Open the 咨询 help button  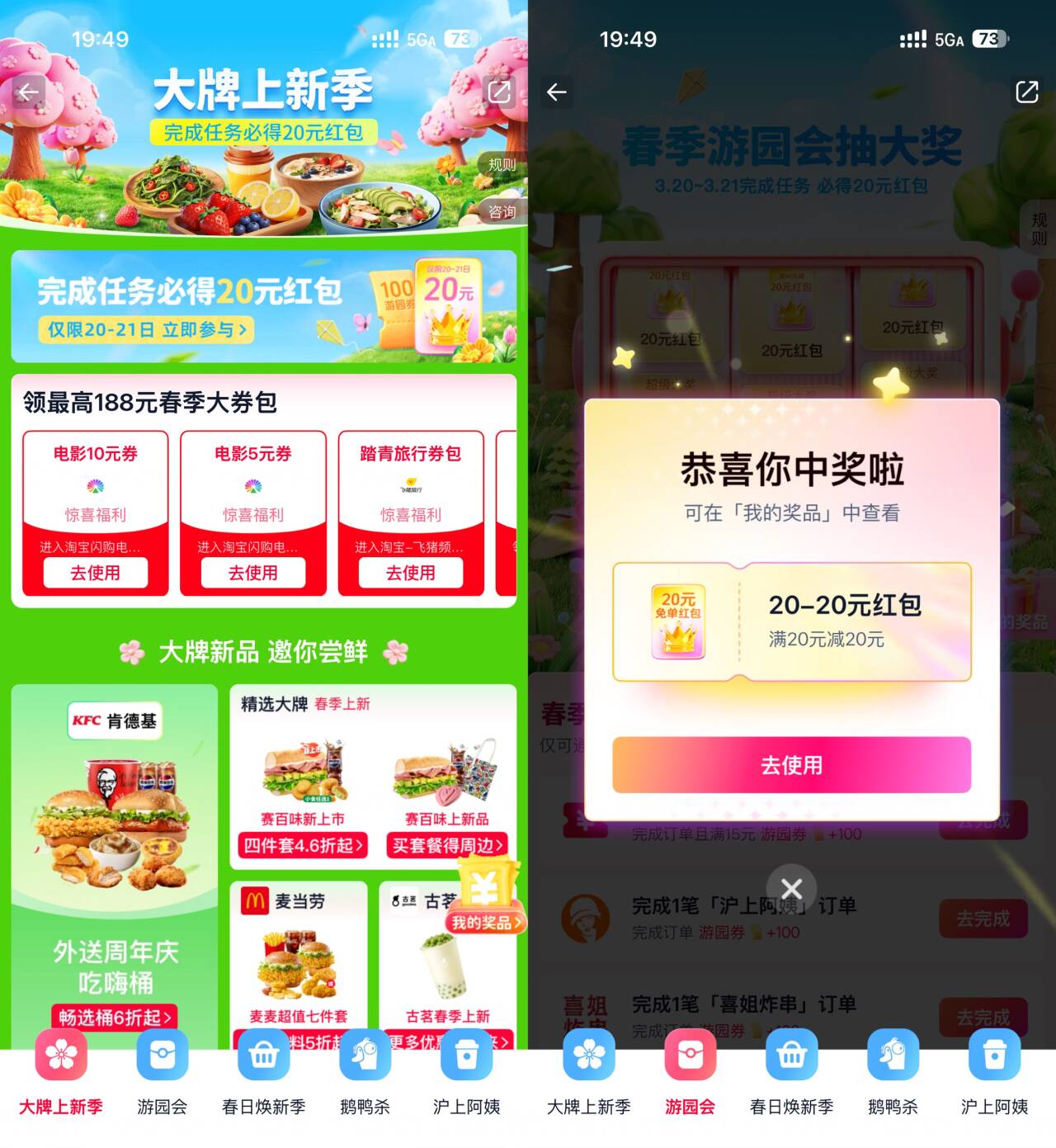[502, 212]
